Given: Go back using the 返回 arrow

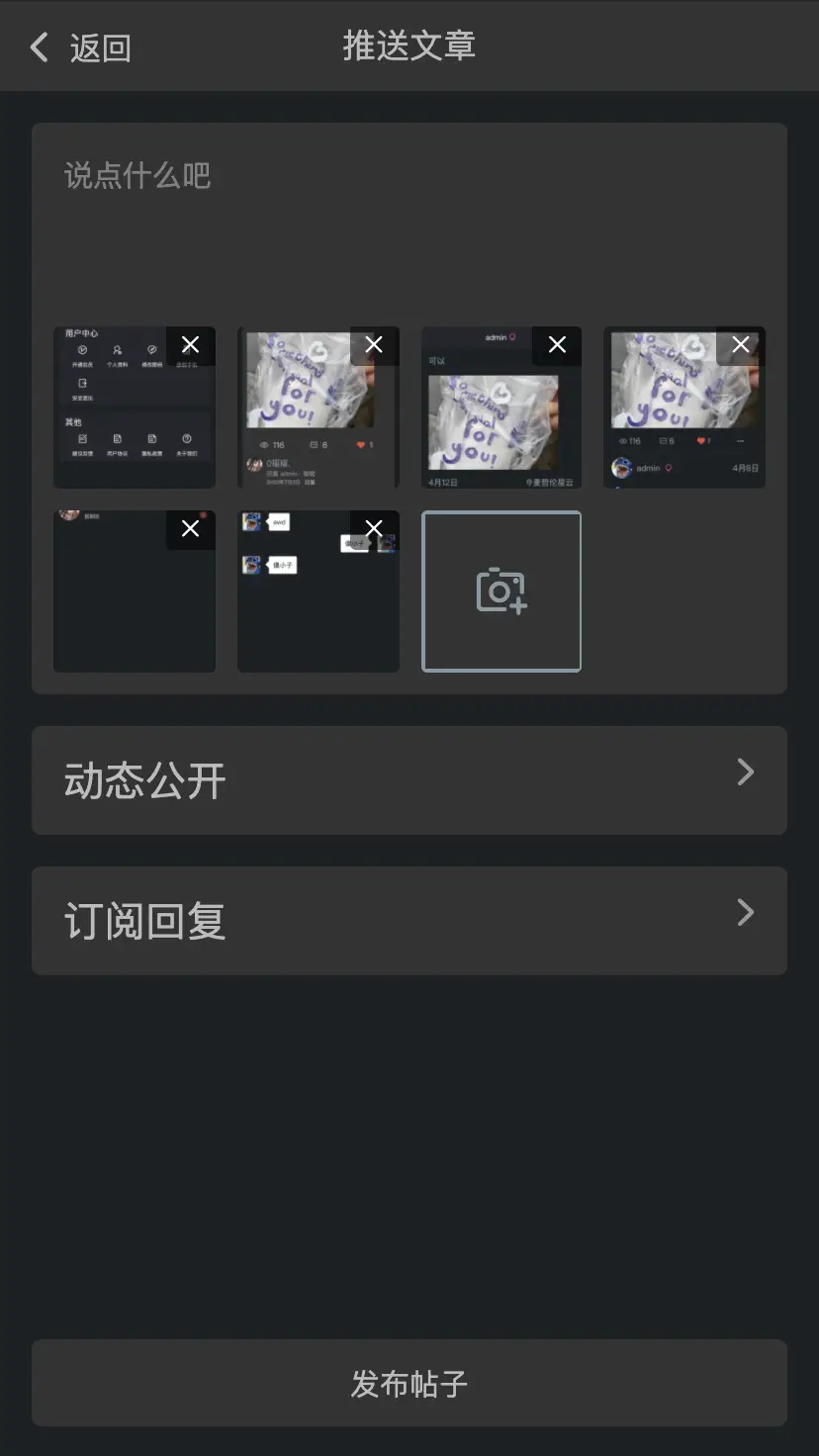Looking at the screenshot, I should (x=79, y=47).
